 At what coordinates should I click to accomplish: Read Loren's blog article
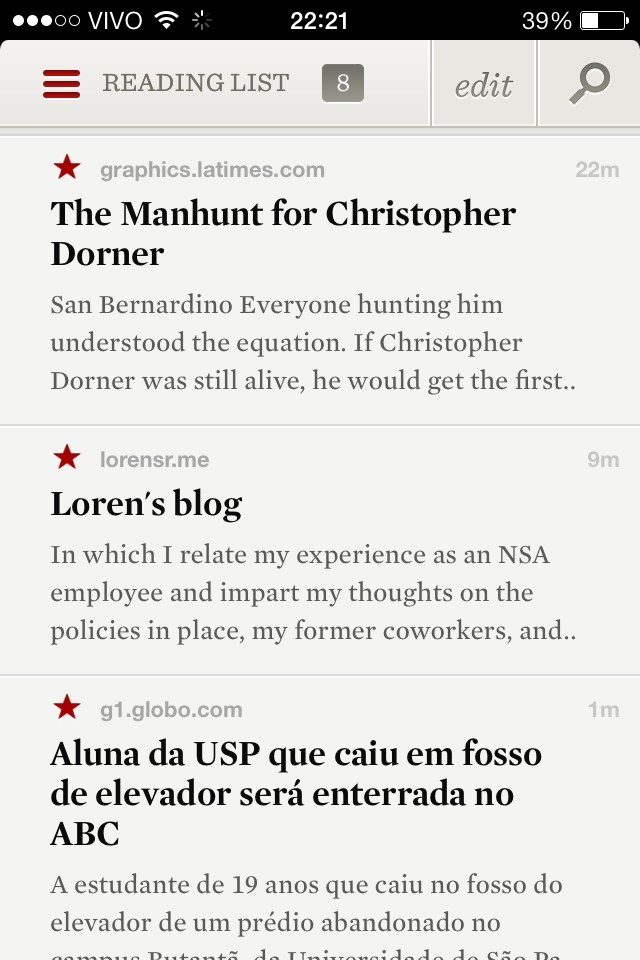pos(146,504)
